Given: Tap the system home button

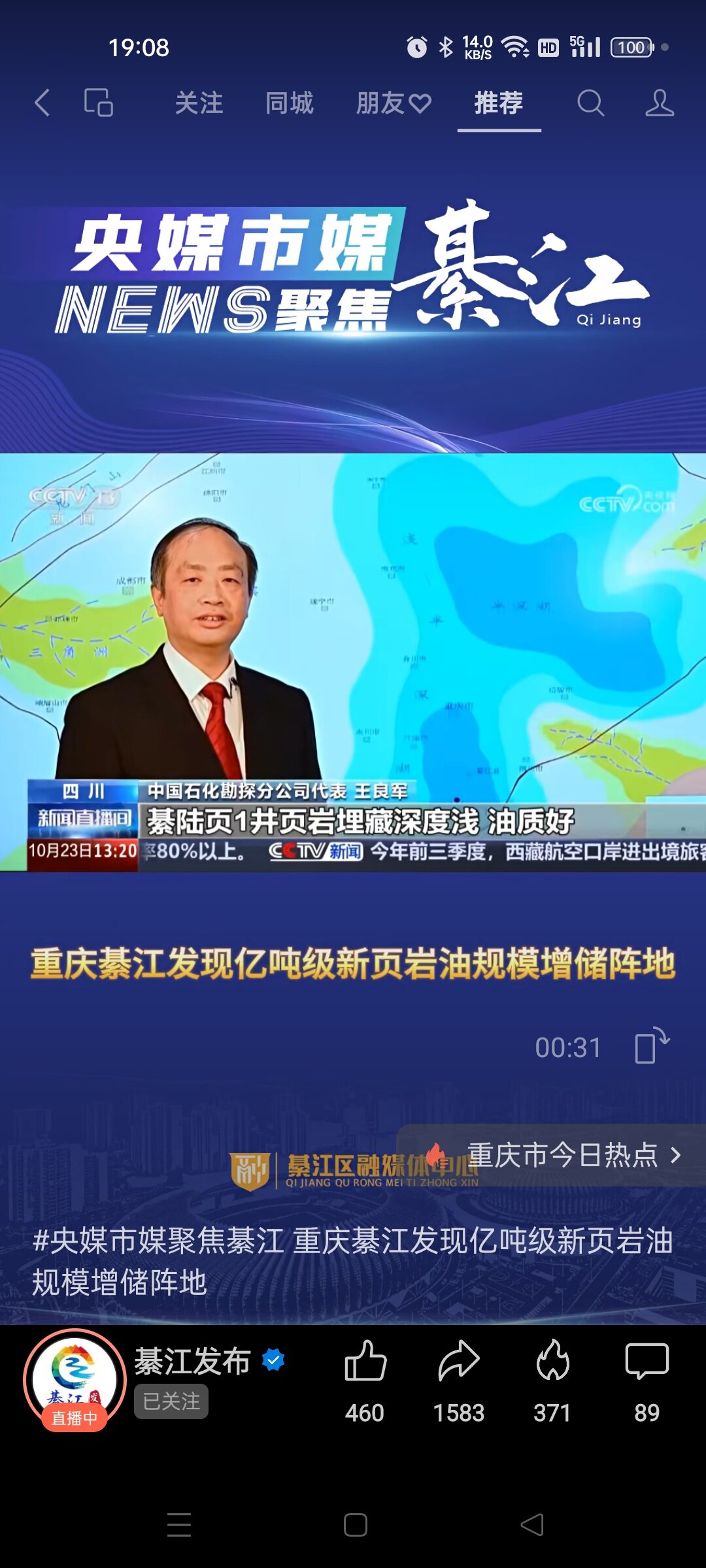Looking at the screenshot, I should pos(355,1525).
